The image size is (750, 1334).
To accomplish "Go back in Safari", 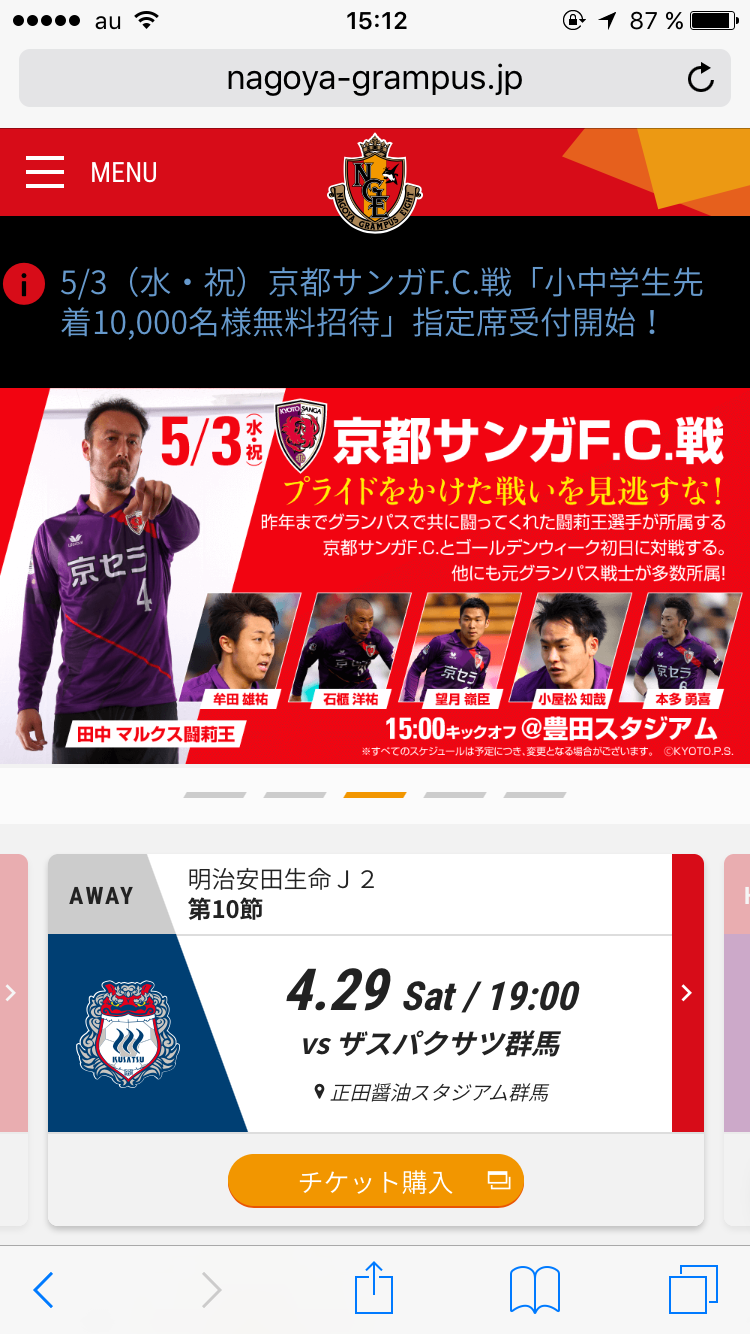I will pos(43,1290).
